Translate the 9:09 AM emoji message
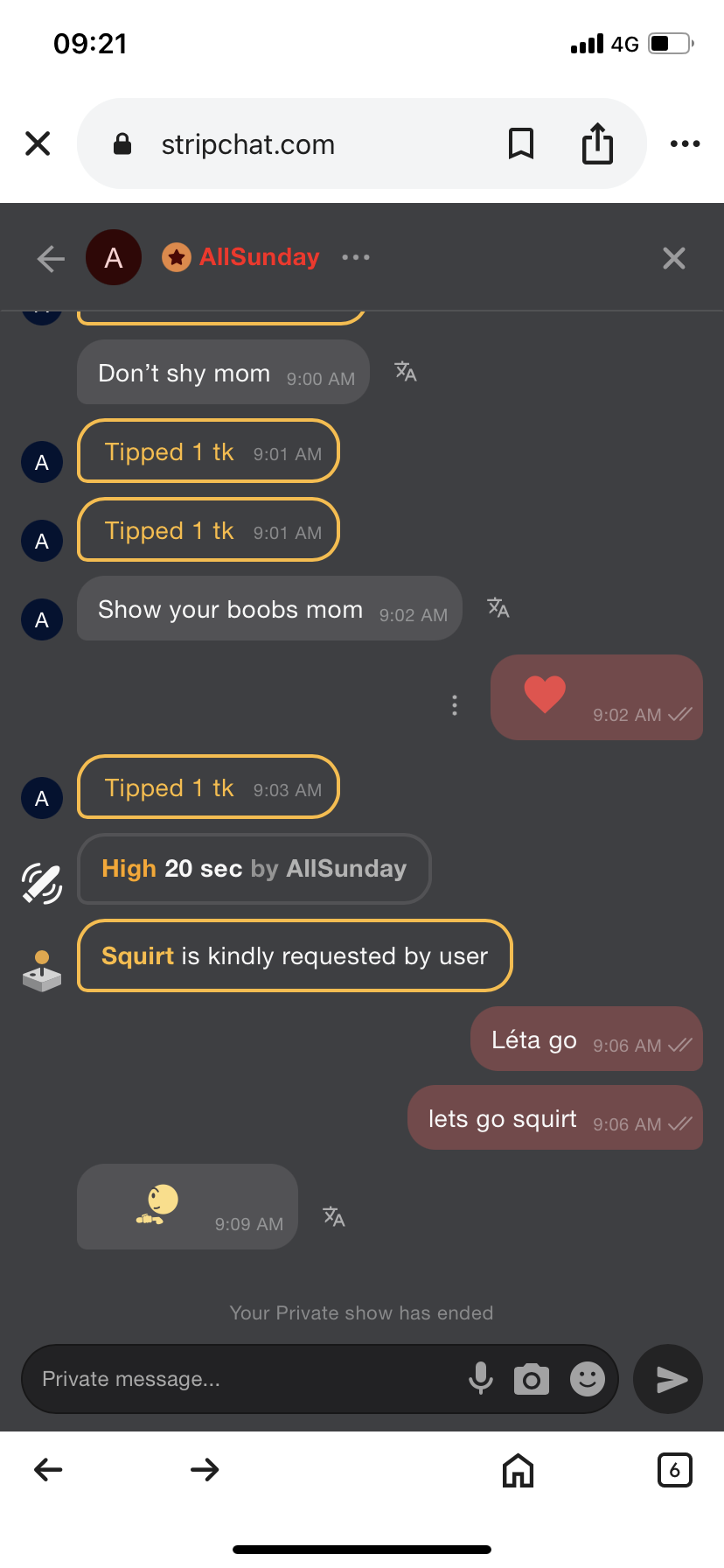 coord(334,1216)
